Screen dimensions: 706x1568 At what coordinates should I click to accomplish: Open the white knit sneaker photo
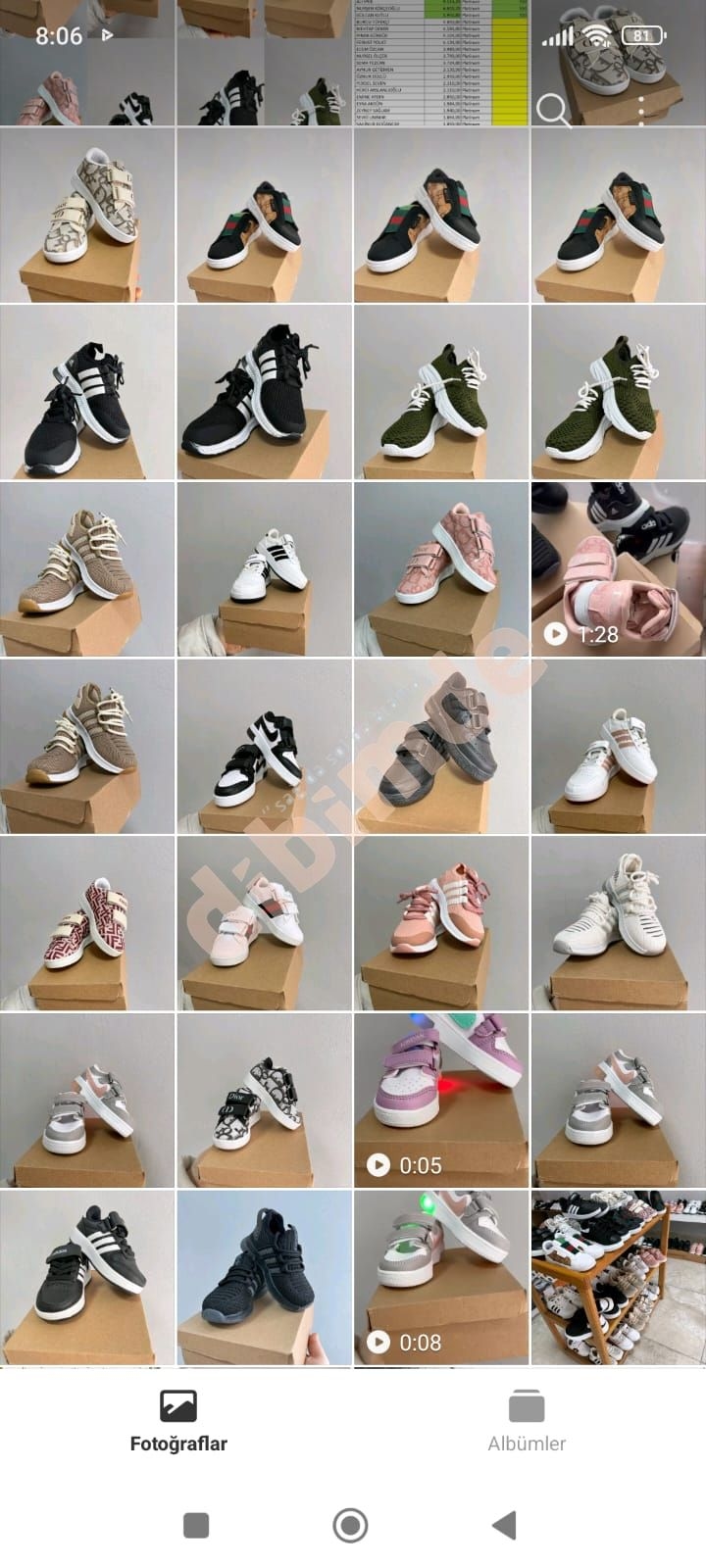pos(618,923)
